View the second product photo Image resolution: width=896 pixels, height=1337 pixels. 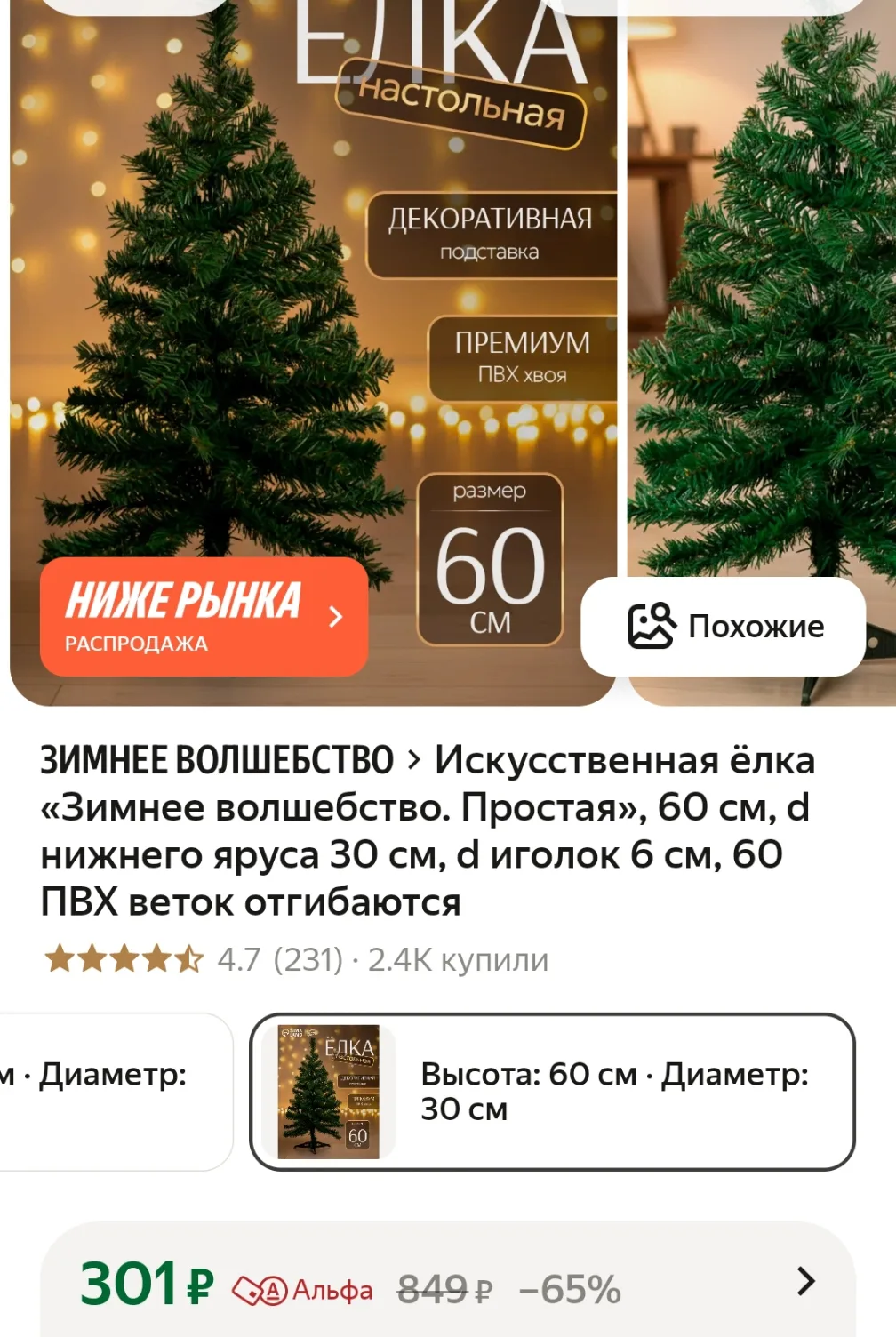pyautogui.click(x=764, y=311)
